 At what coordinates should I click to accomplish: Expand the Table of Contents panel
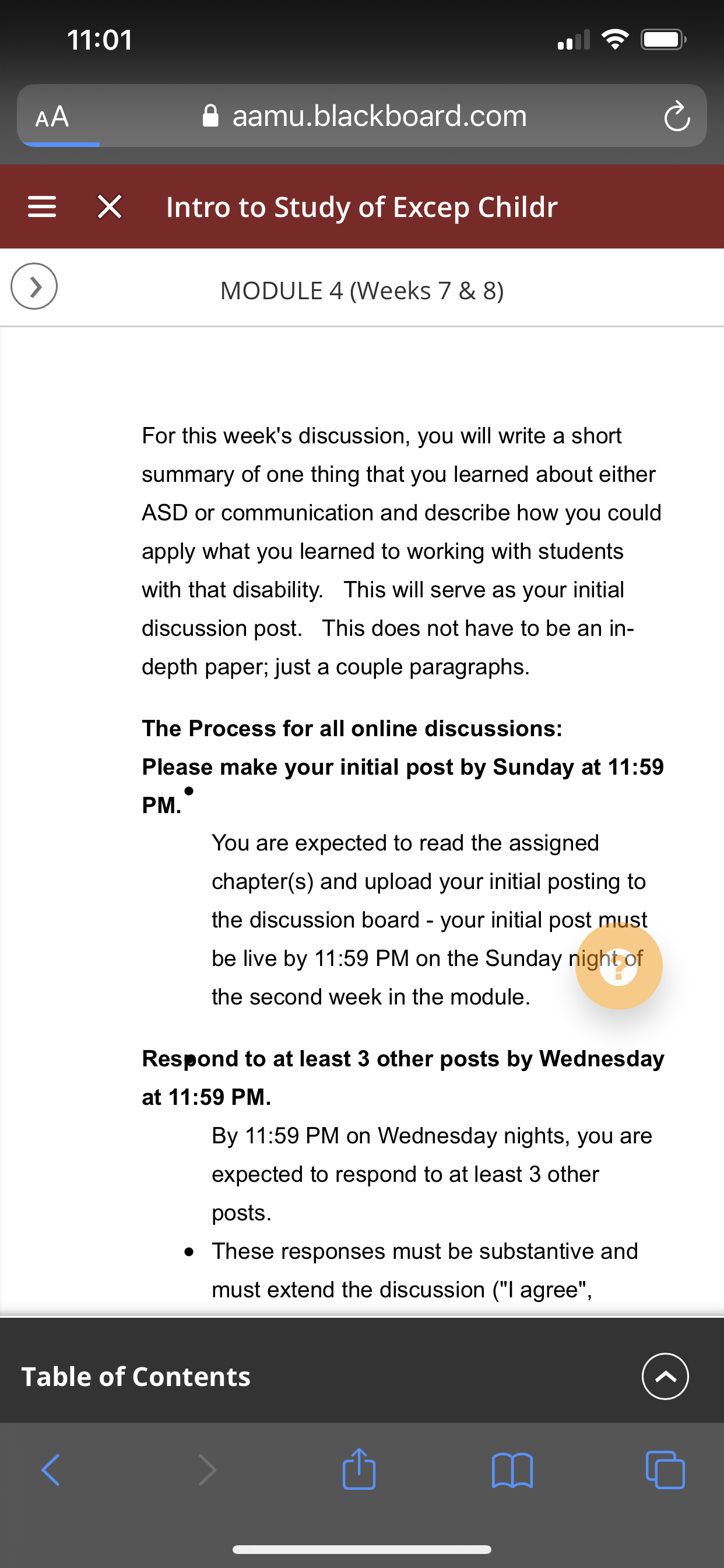click(x=665, y=1376)
